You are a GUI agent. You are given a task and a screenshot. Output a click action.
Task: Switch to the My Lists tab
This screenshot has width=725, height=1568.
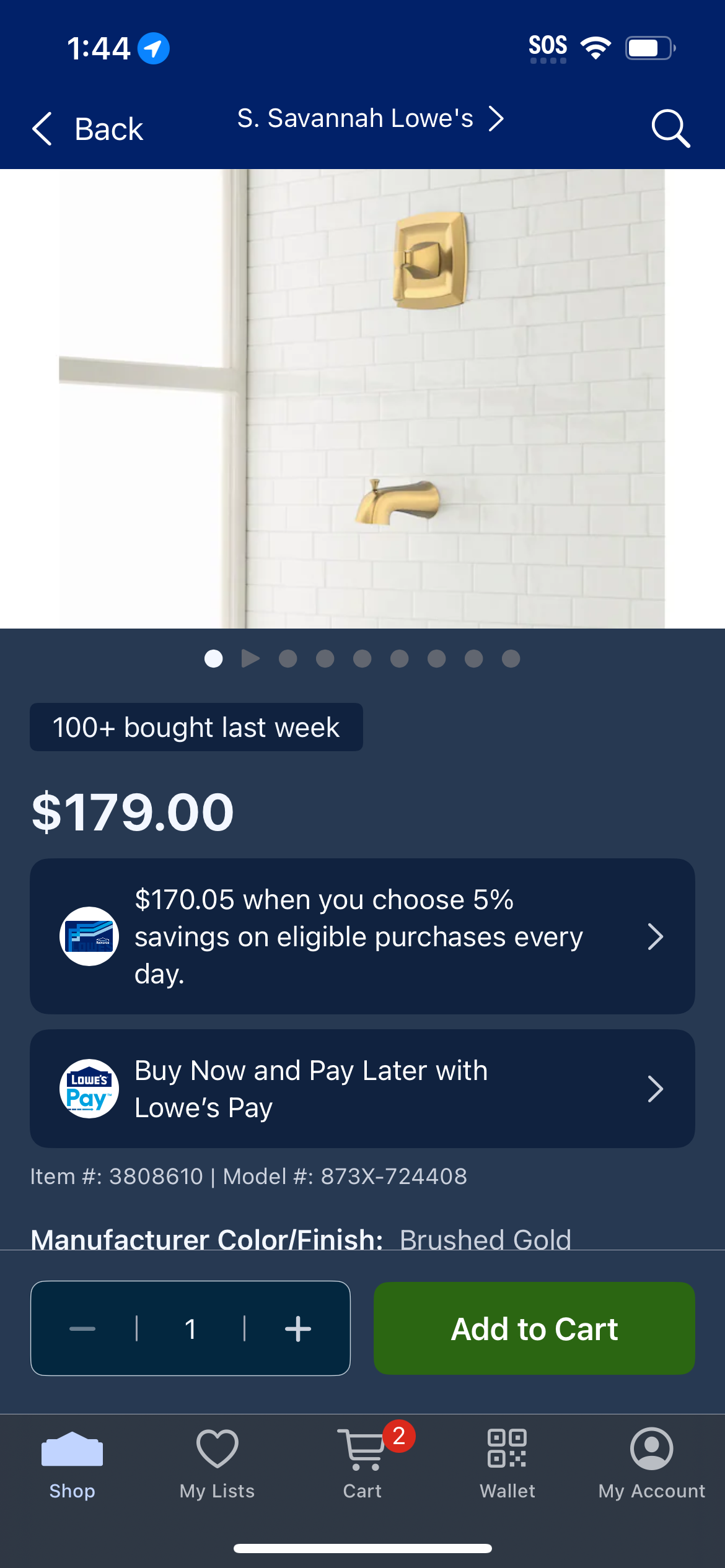click(x=217, y=1465)
